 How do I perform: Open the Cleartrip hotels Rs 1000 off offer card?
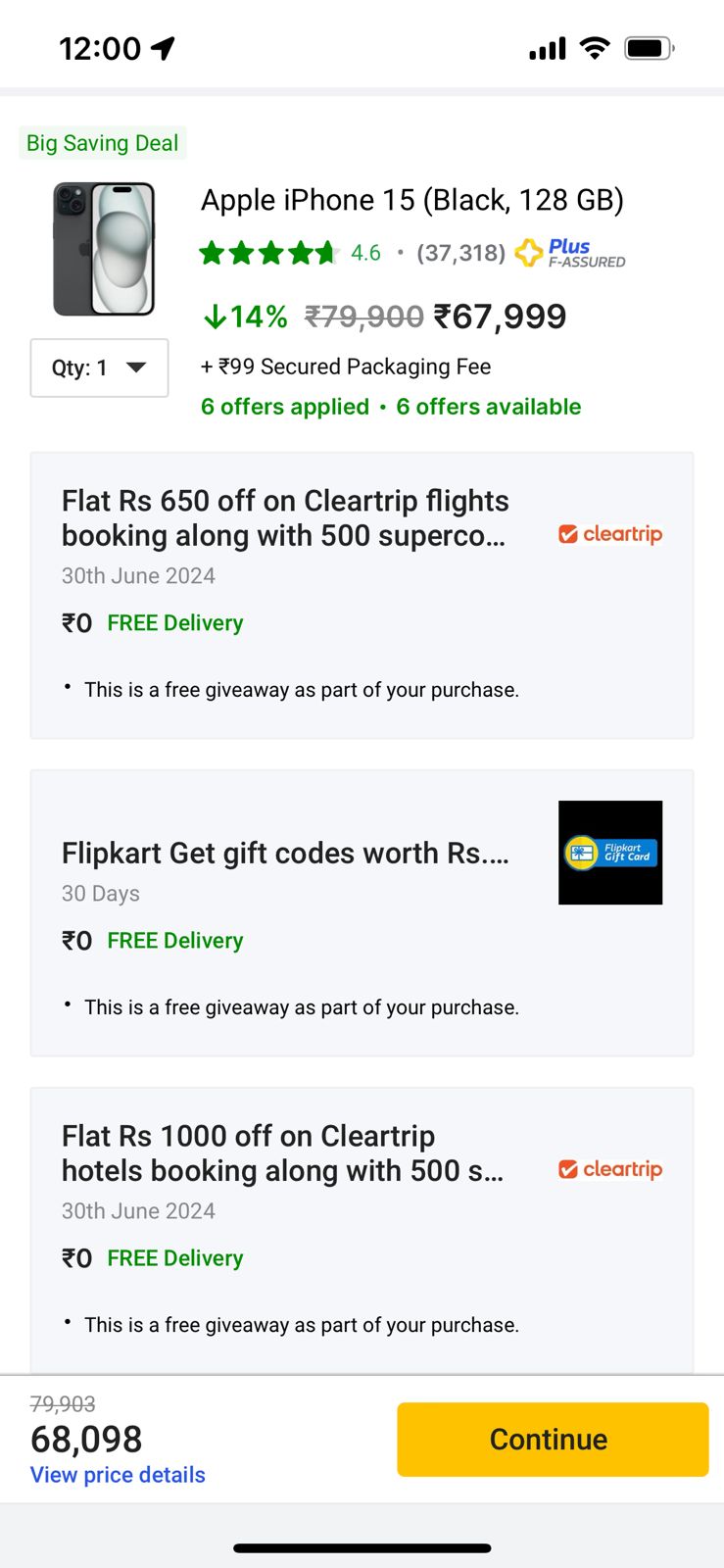(x=362, y=1231)
